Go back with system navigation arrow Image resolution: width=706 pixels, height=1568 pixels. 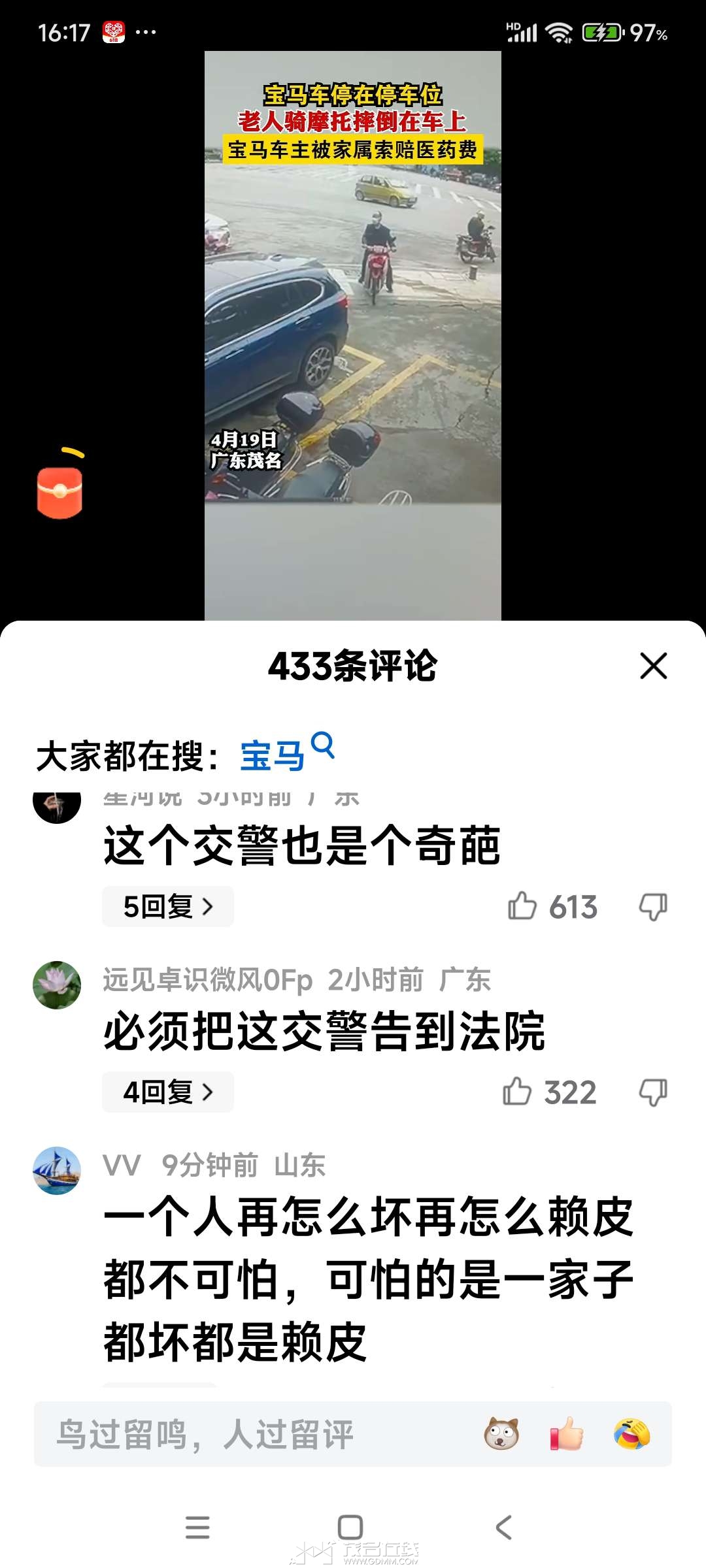[x=503, y=1527]
